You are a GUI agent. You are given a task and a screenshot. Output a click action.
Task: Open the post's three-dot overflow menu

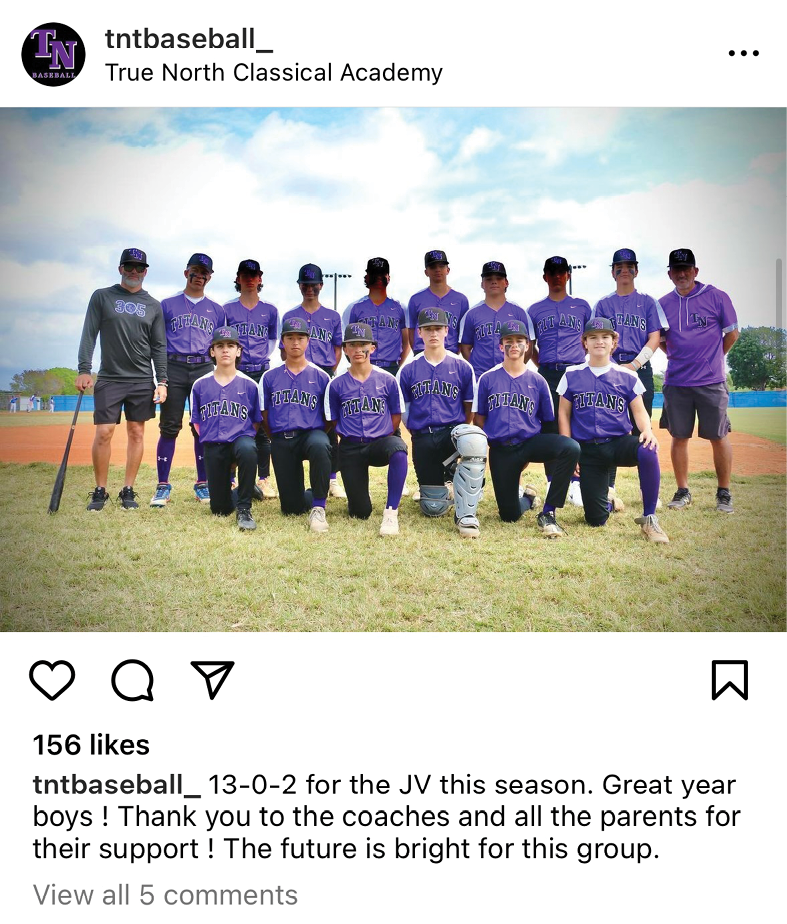743,53
